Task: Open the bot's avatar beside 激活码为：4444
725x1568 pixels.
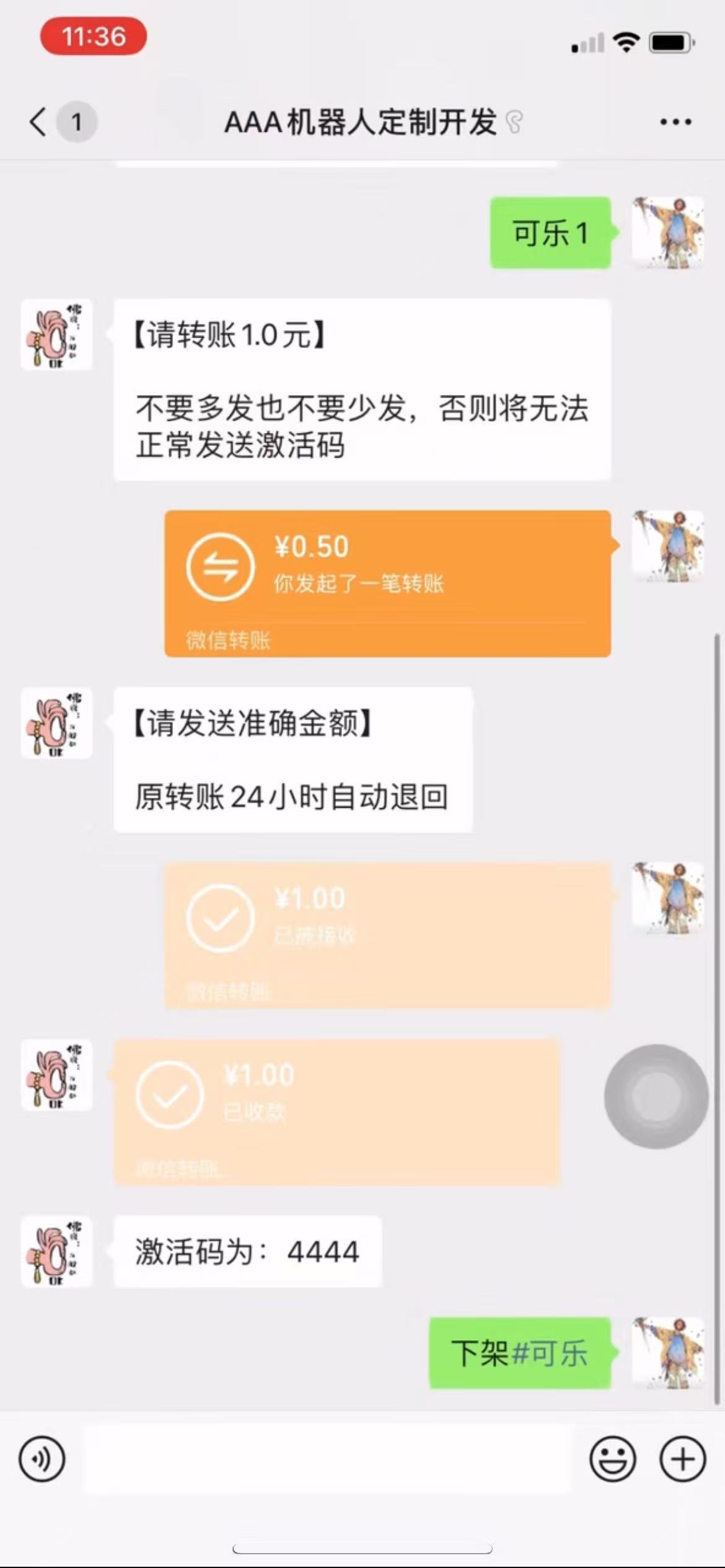Action: tap(56, 1252)
